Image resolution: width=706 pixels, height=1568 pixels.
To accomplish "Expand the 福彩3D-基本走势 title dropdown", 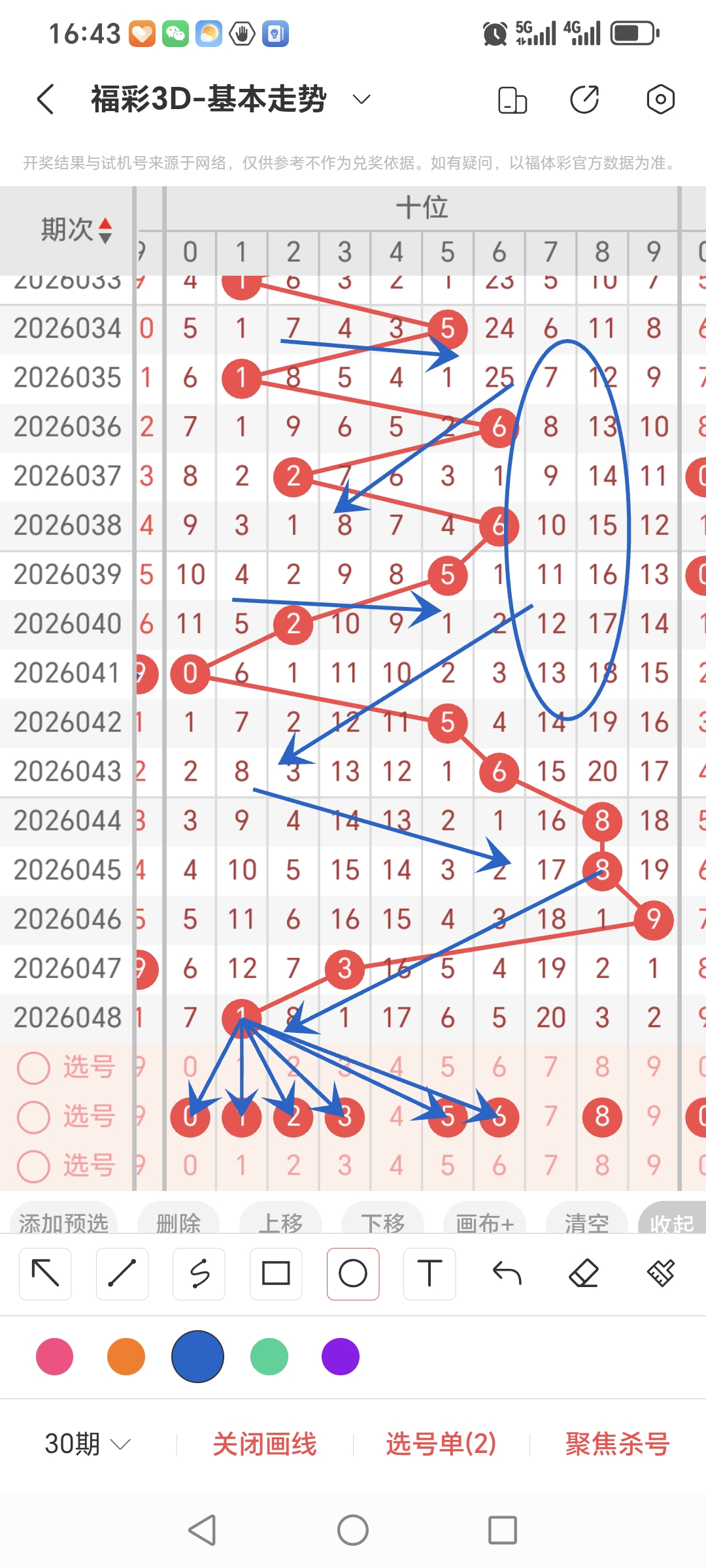I will [x=361, y=99].
